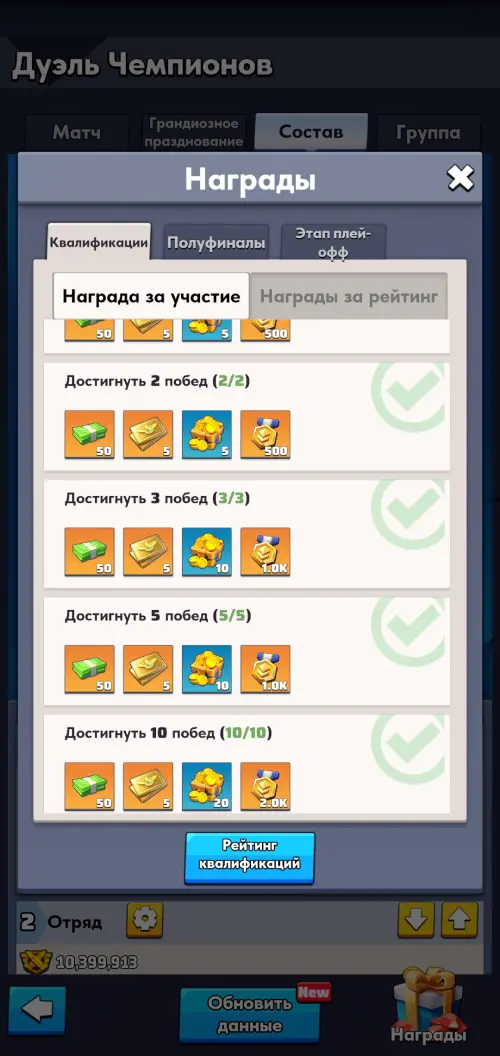This screenshot has width=500, height=1056.
Task: Tap Обновить данные button
Action: coord(249,1014)
